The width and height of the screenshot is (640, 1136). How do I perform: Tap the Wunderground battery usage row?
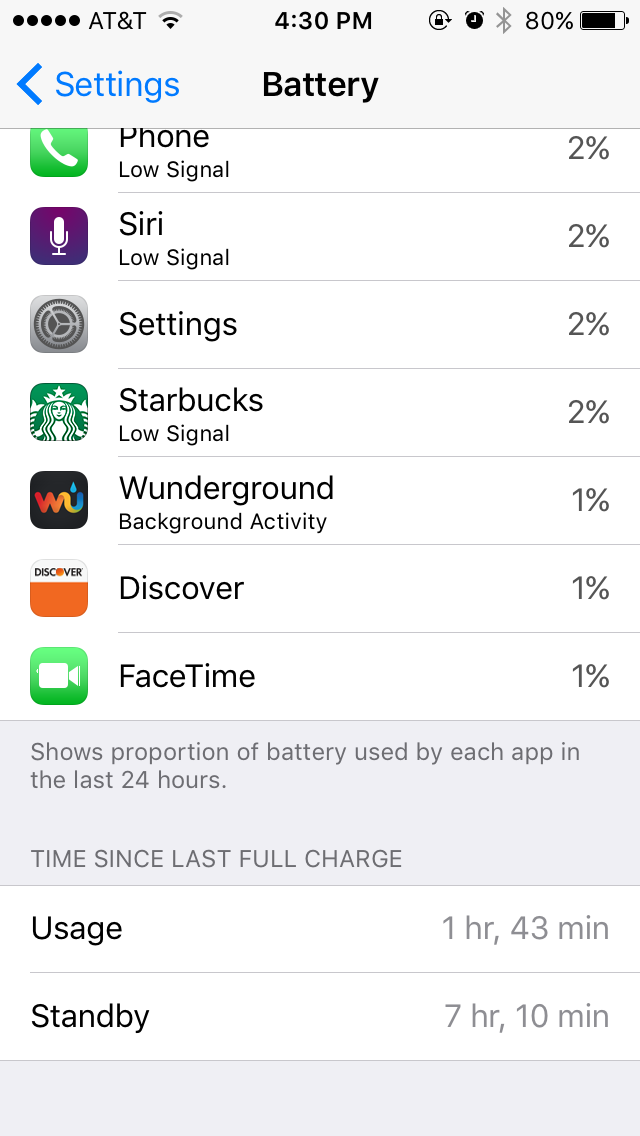pos(320,501)
